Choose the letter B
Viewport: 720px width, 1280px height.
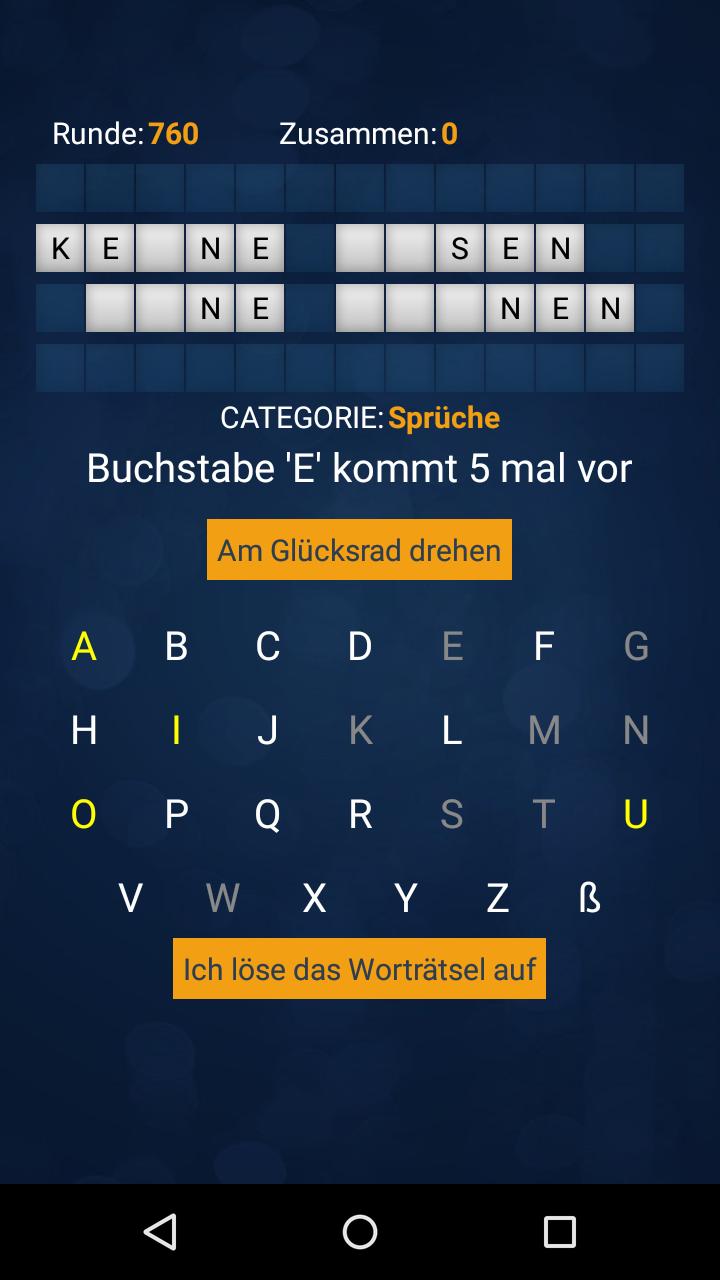pos(176,646)
